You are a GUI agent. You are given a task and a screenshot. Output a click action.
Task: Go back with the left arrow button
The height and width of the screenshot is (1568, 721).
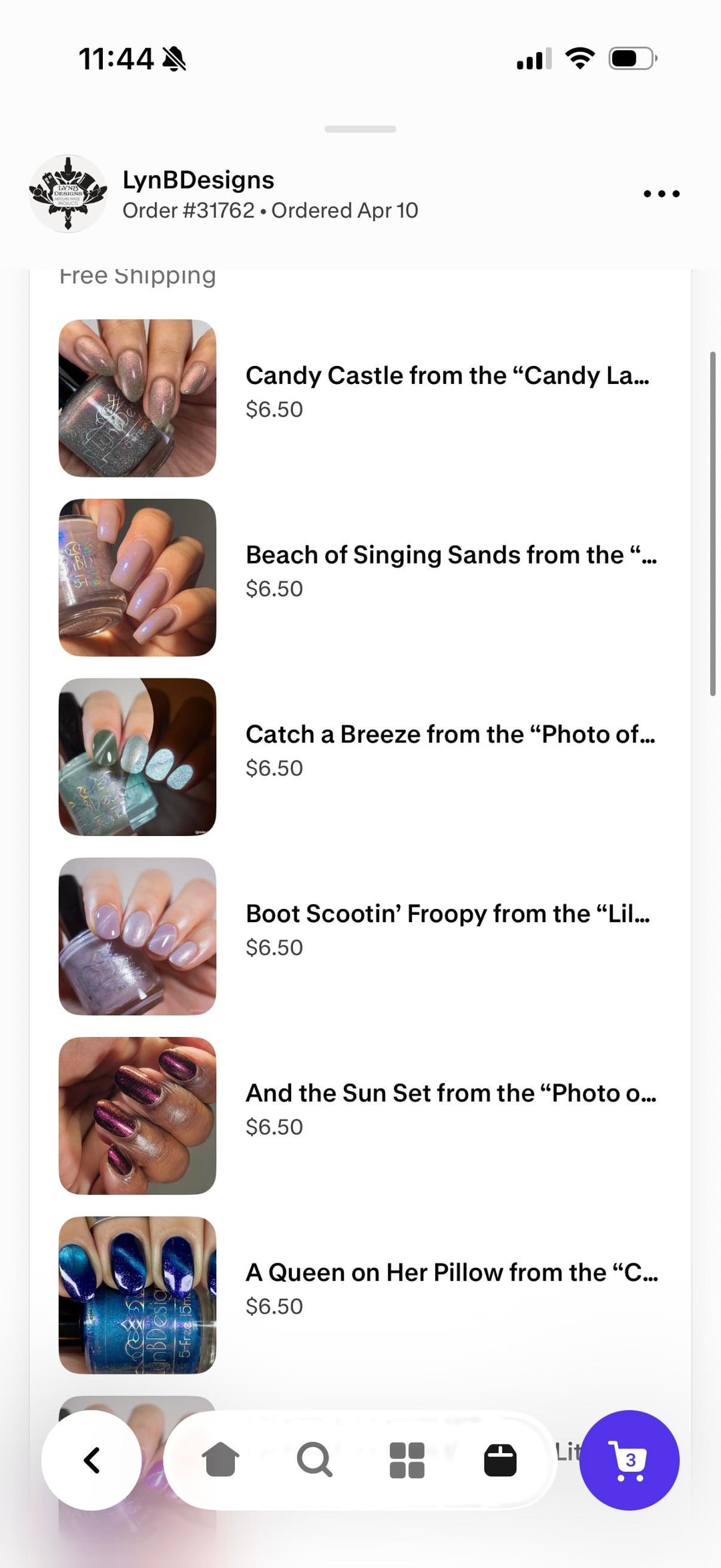pos(91,1460)
